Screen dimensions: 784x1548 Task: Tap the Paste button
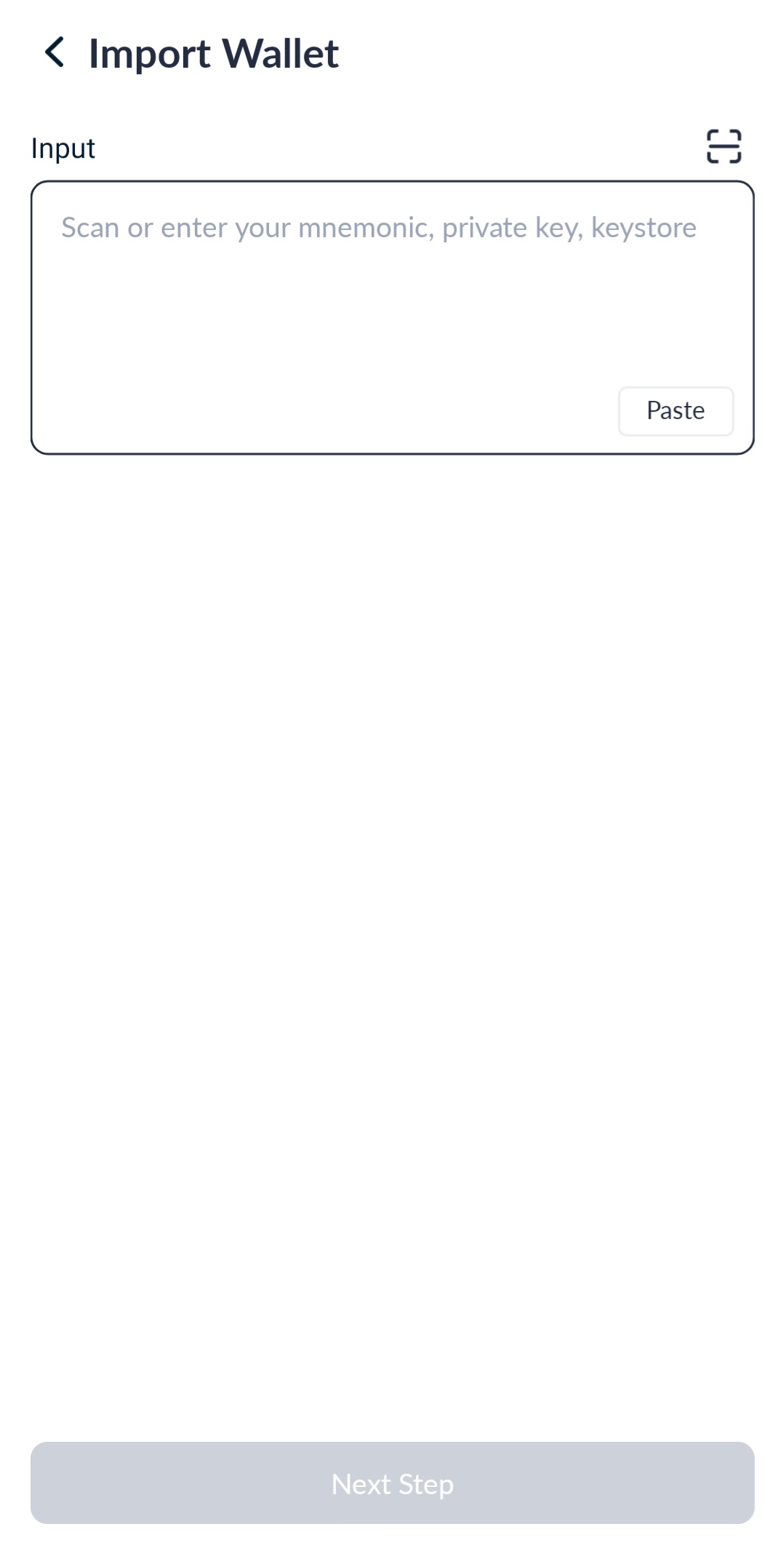[676, 411]
